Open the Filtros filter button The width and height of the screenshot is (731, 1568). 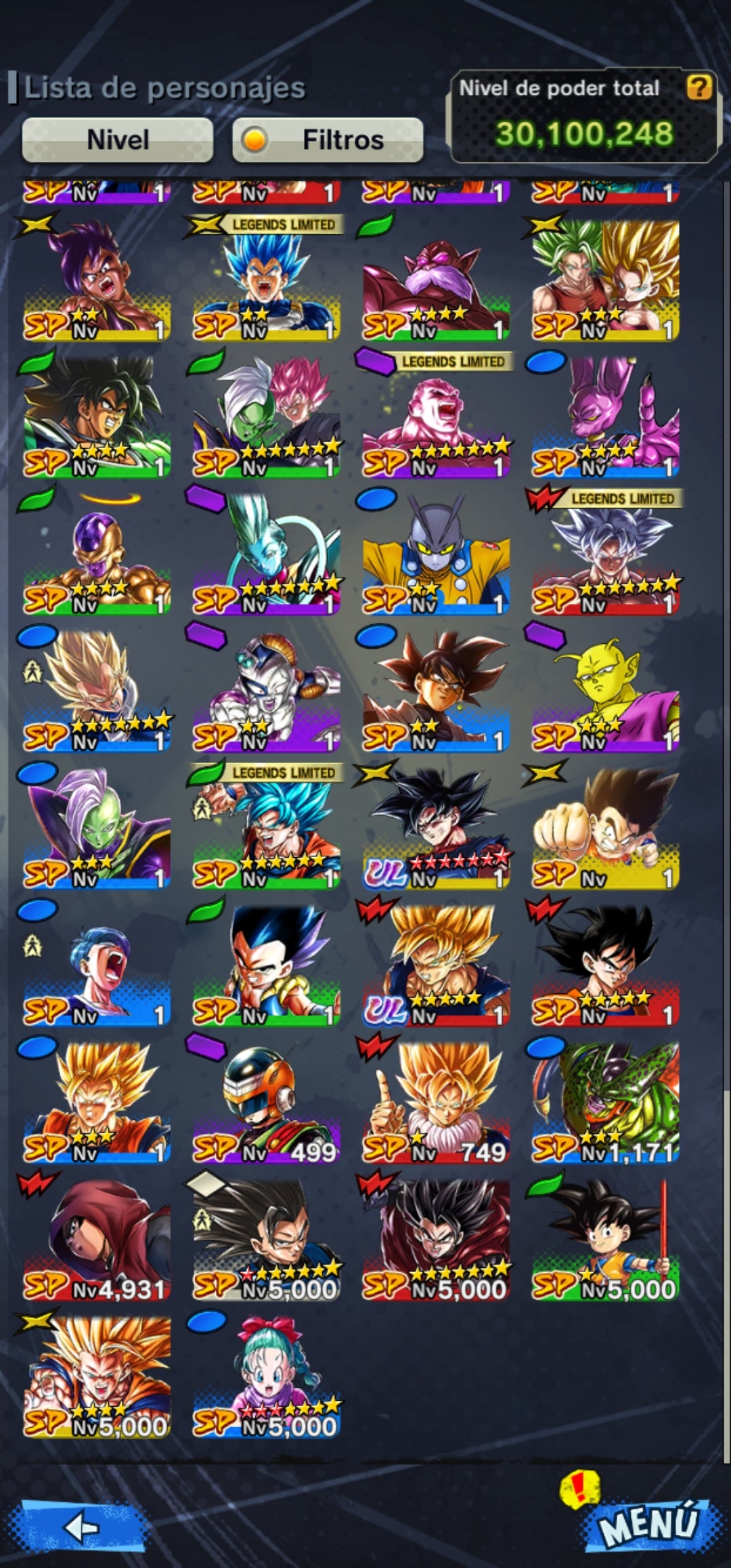[328, 140]
